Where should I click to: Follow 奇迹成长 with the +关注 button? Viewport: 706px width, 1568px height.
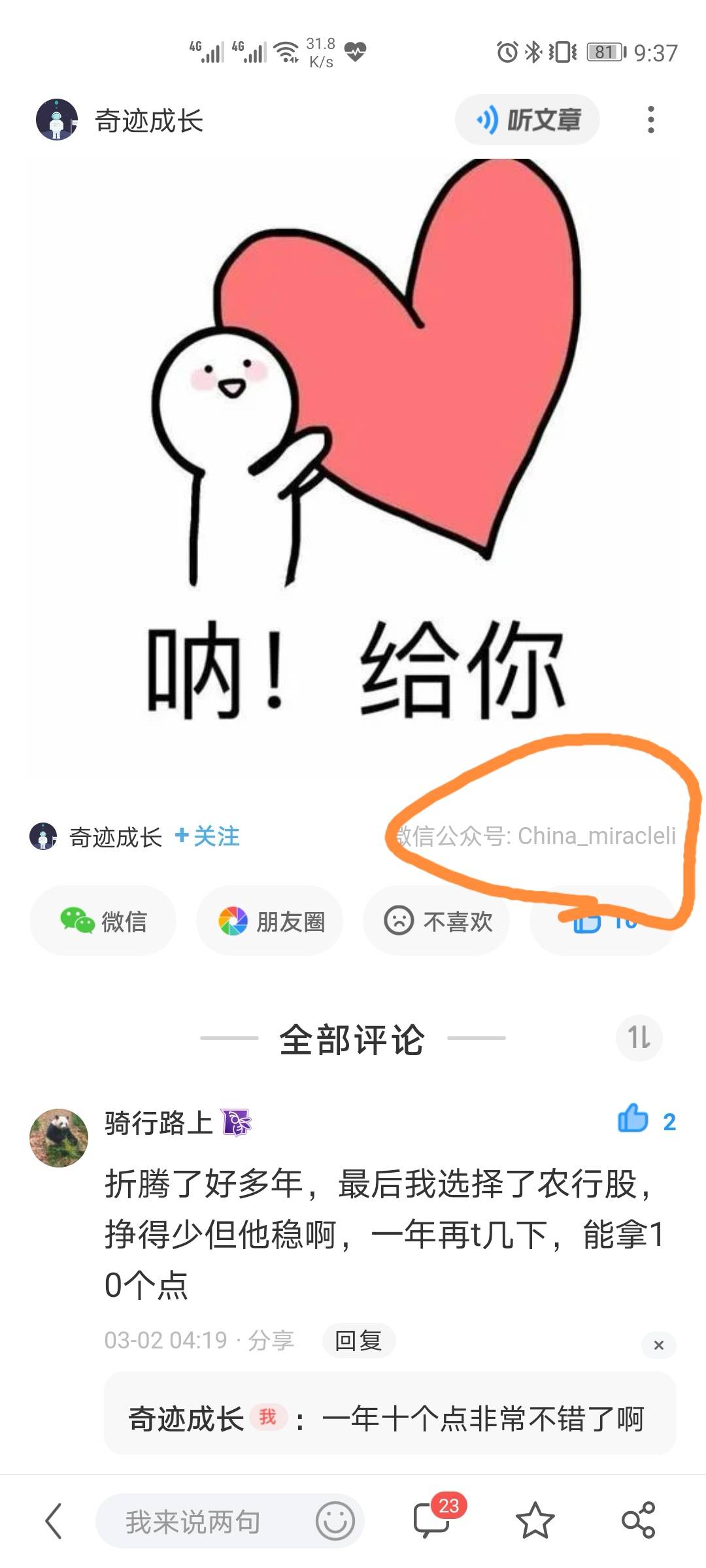pos(208,836)
